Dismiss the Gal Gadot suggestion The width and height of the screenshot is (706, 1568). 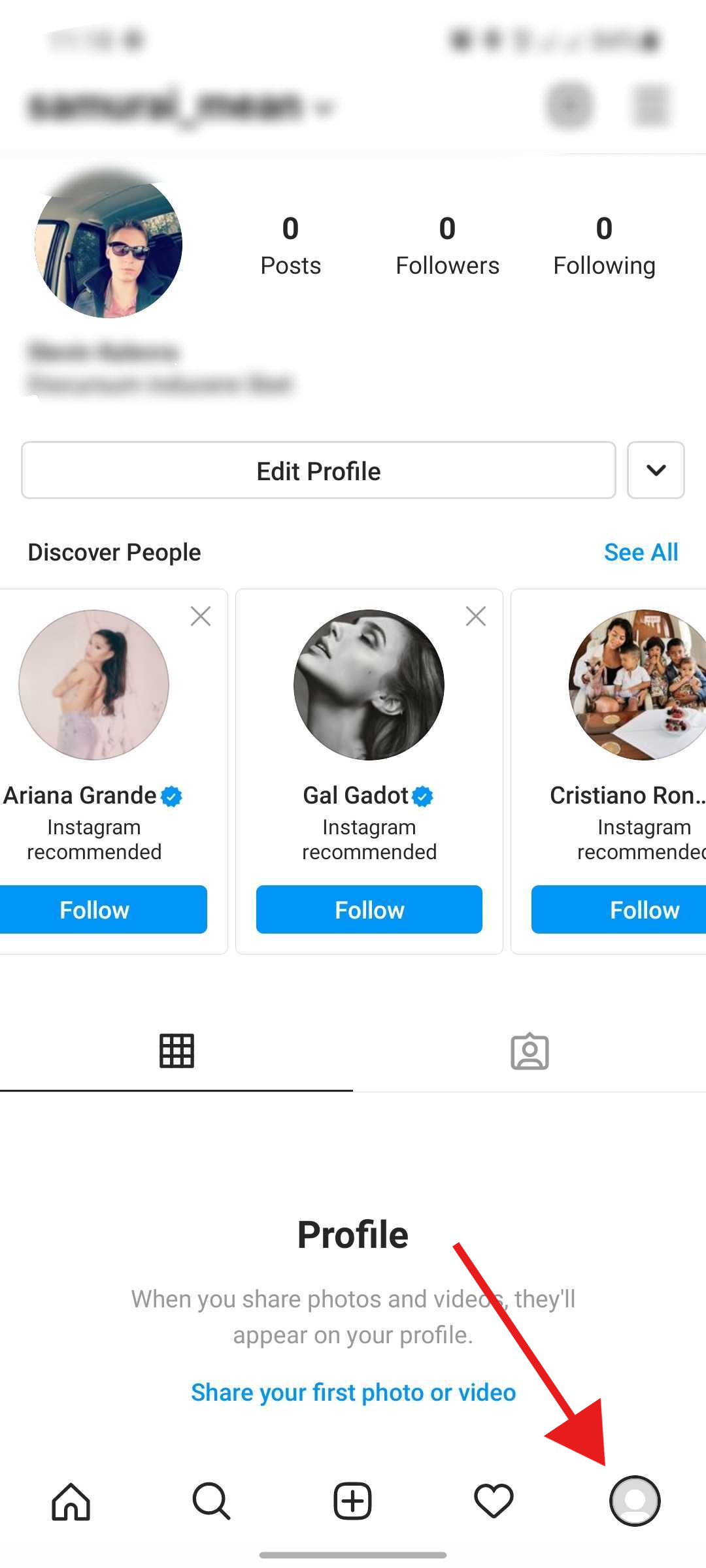coord(476,616)
